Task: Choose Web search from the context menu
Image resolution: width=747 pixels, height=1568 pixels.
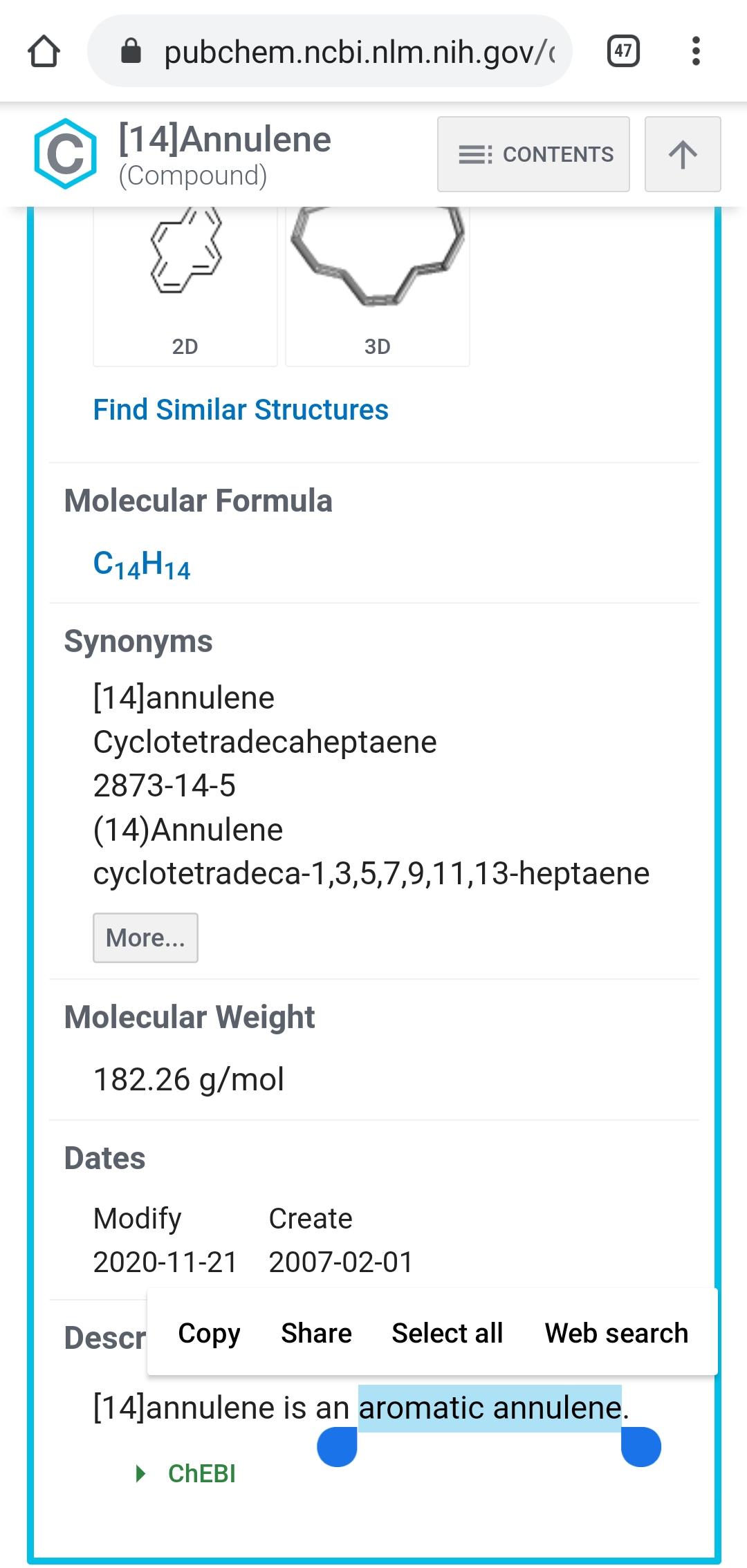Action: coord(617,1332)
